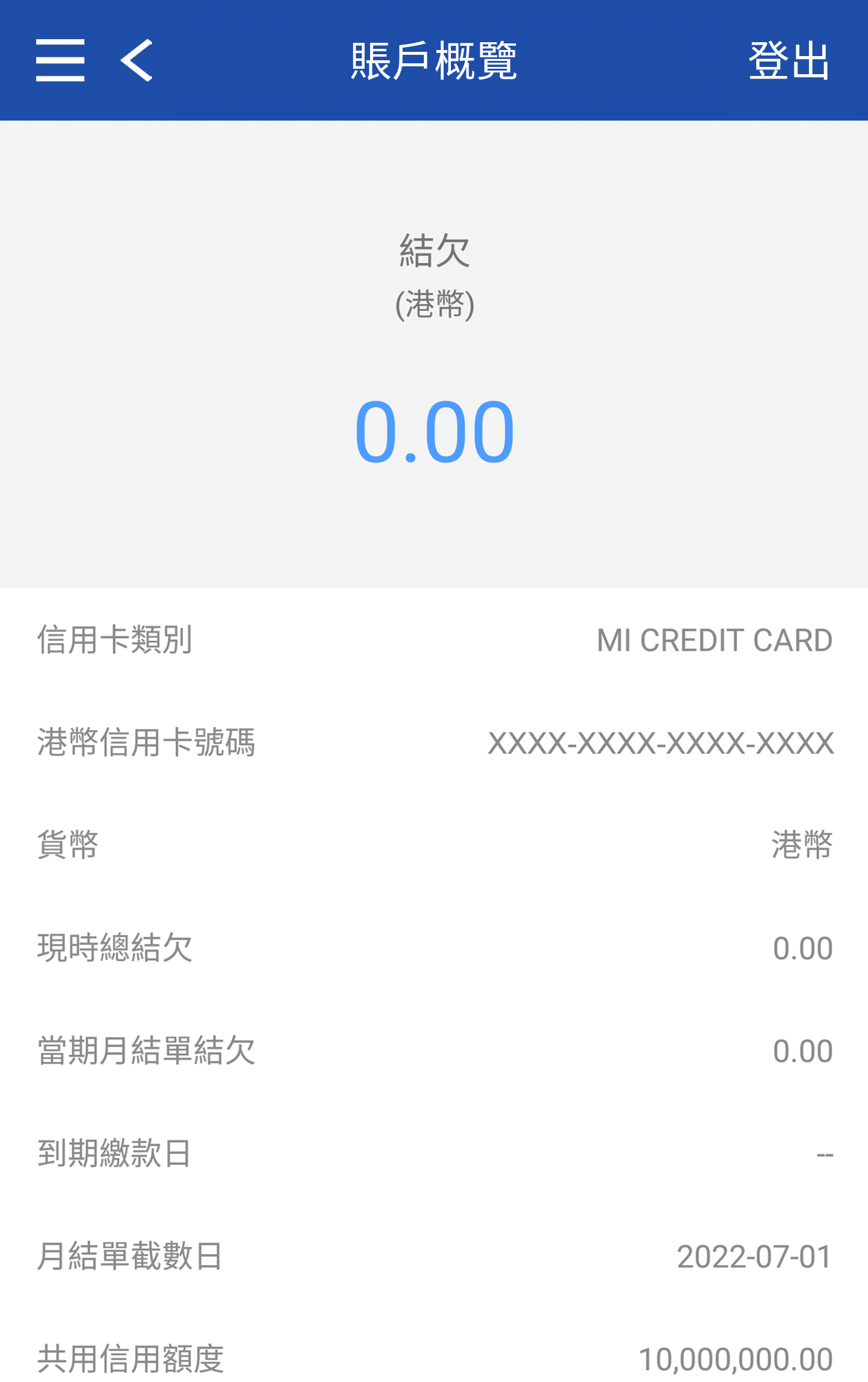Tap 登出 to log out
868x1382 pixels.
click(x=788, y=60)
